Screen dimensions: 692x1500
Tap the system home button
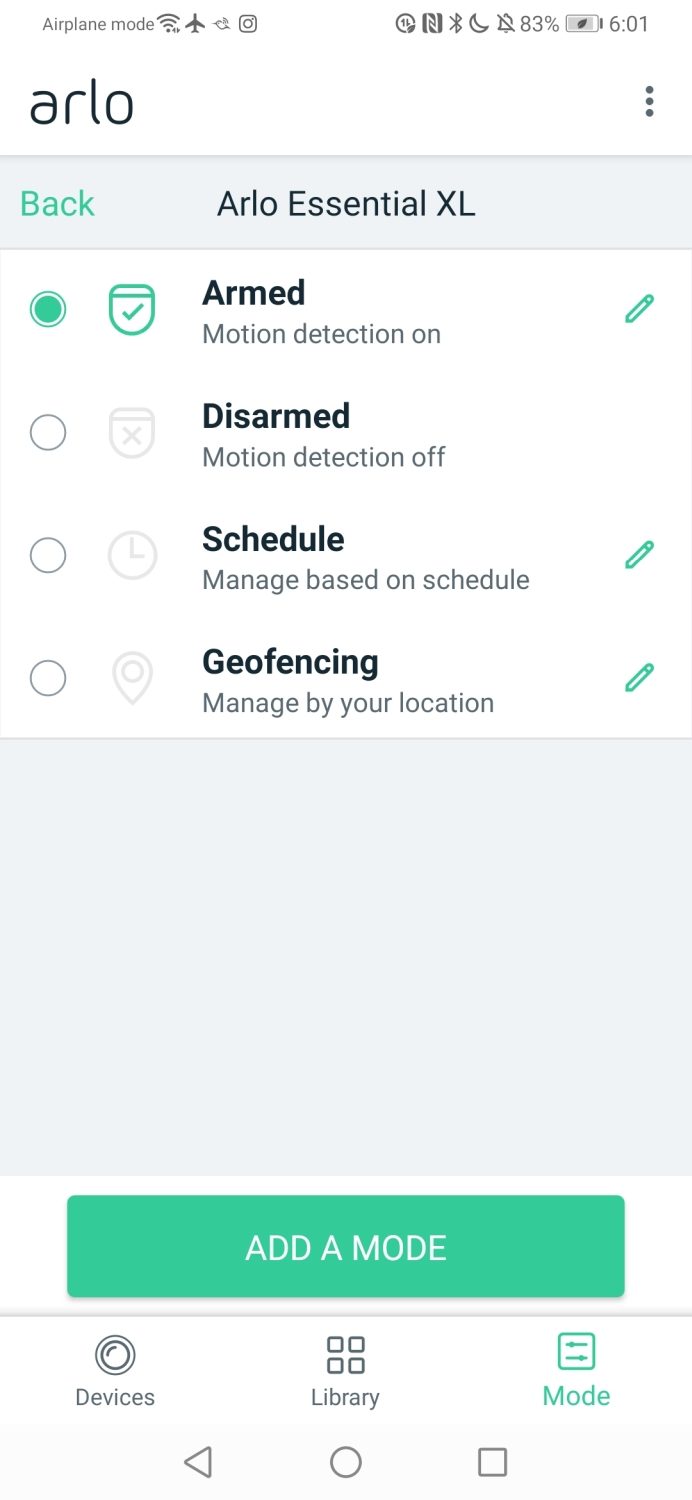point(346,1463)
